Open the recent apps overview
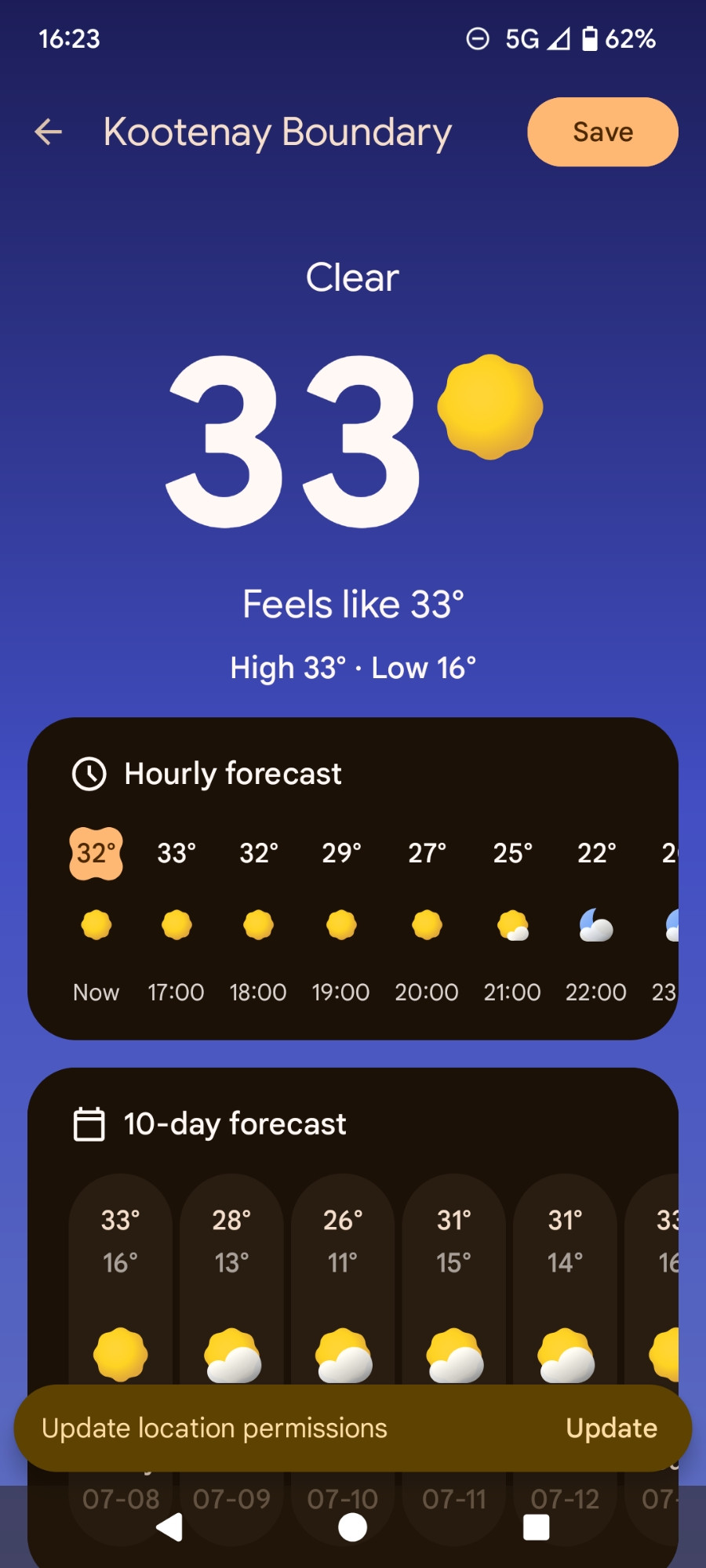 point(536,1527)
